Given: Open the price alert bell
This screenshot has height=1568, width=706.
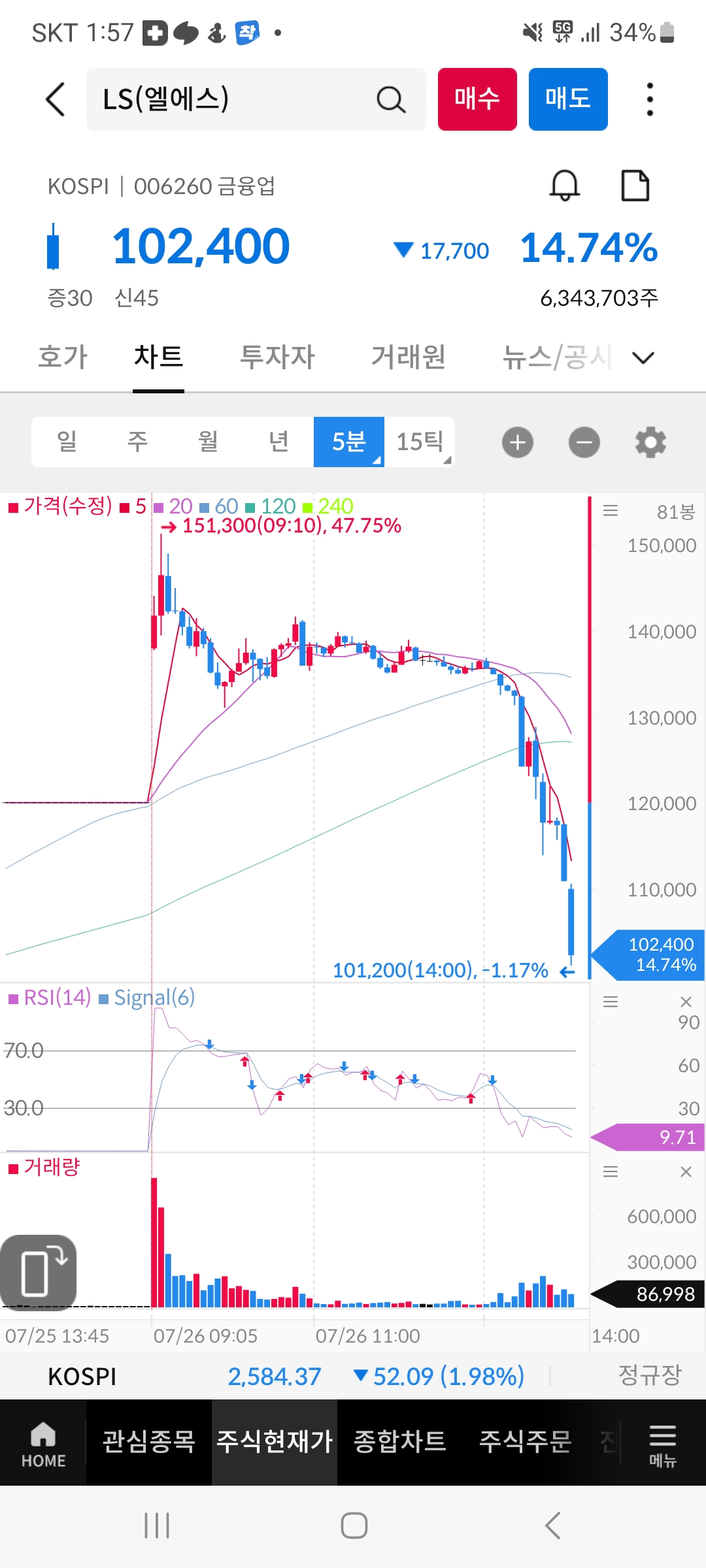Looking at the screenshot, I should [565, 186].
